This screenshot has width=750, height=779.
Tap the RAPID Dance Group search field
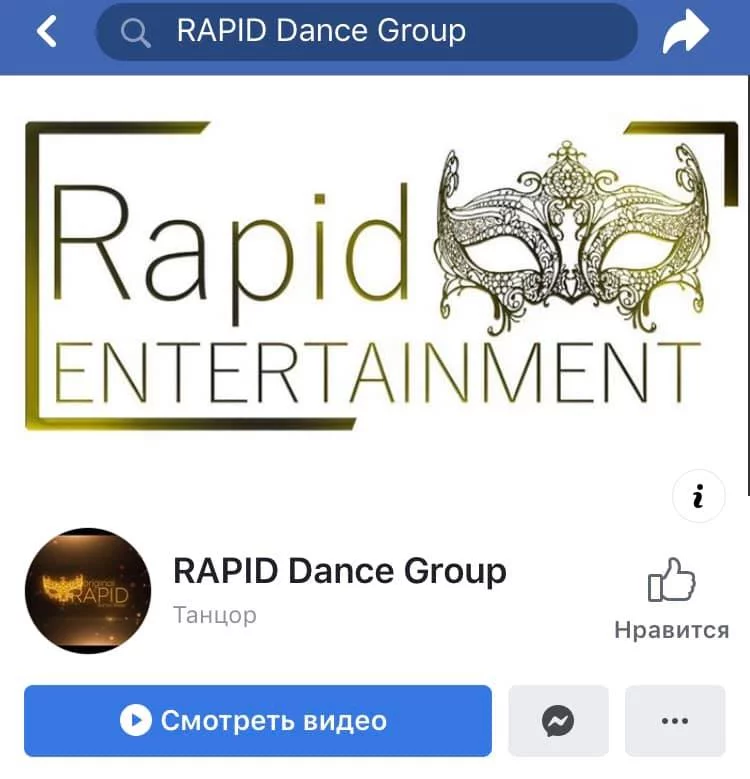(366, 32)
